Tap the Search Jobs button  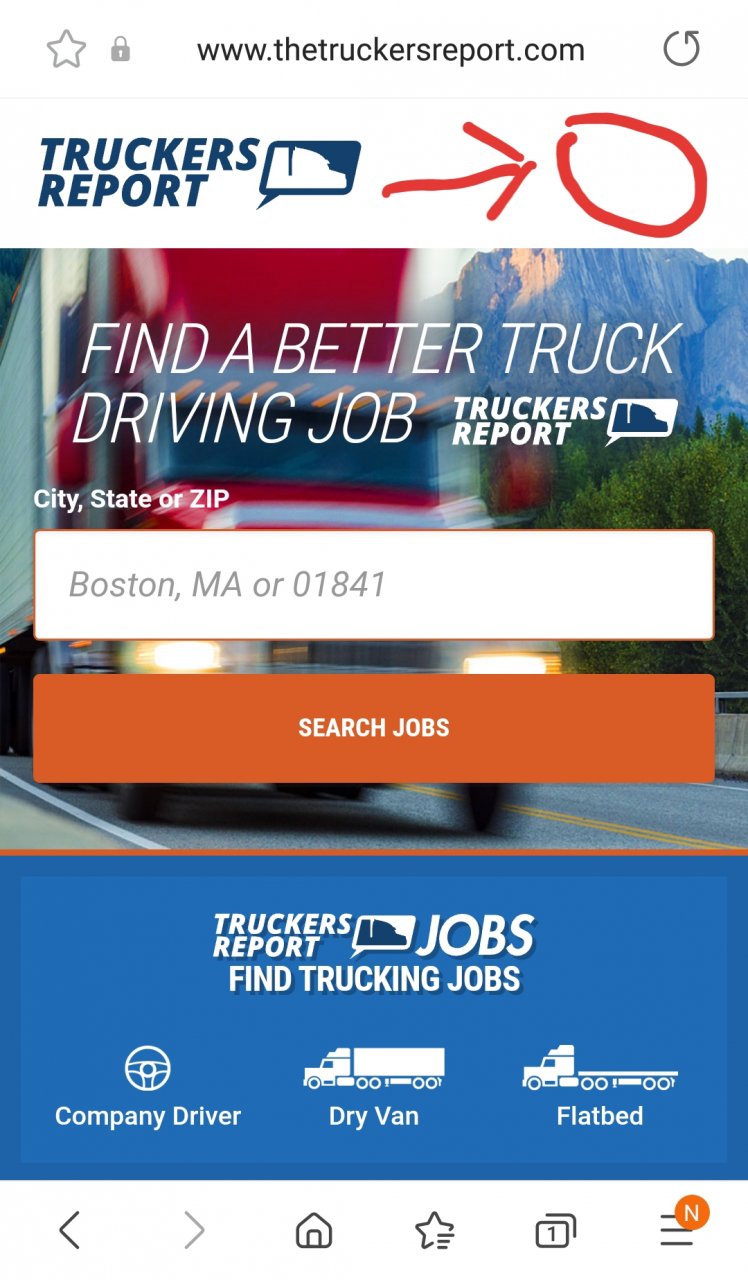coord(373,728)
